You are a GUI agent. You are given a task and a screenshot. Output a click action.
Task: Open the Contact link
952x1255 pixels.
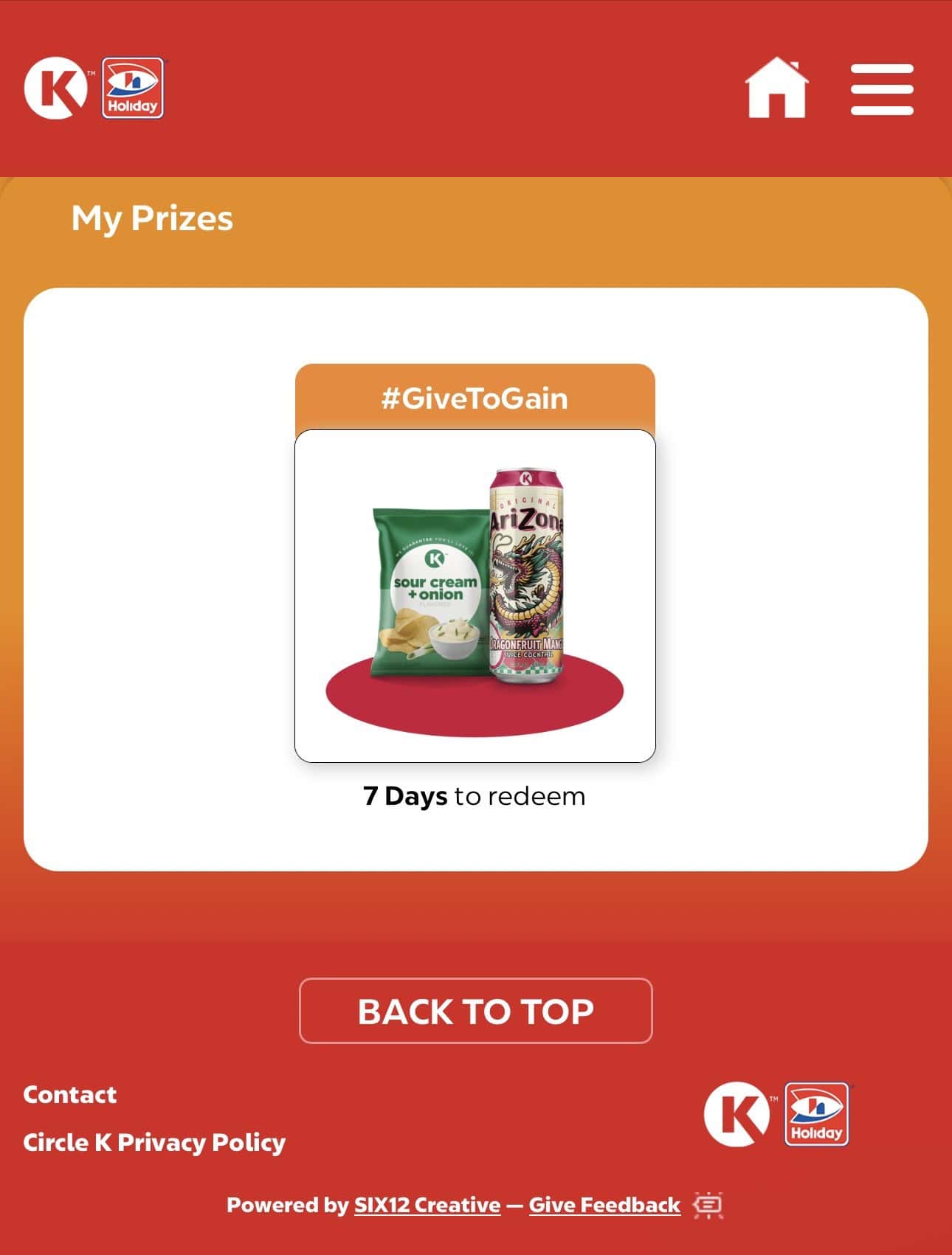[70, 1094]
